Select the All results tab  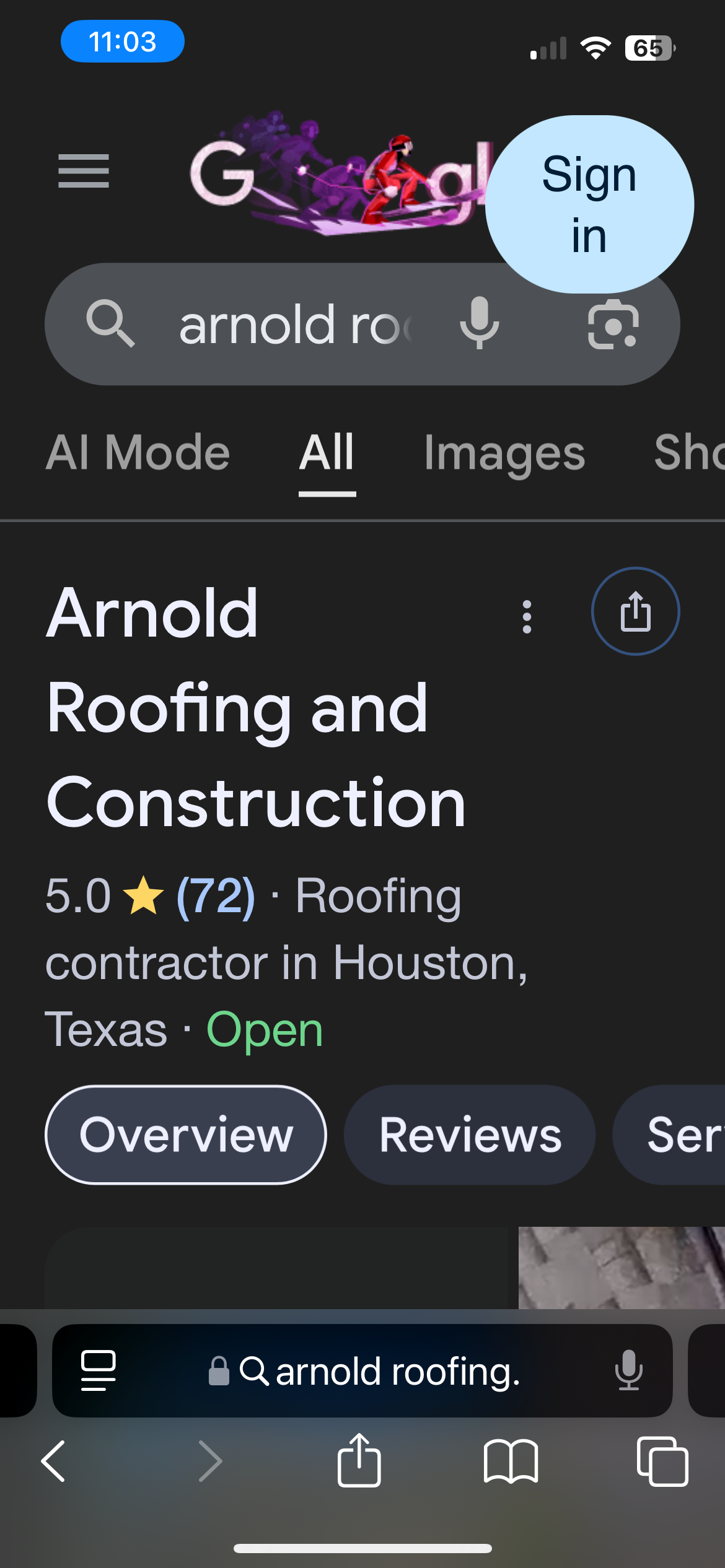click(x=327, y=453)
